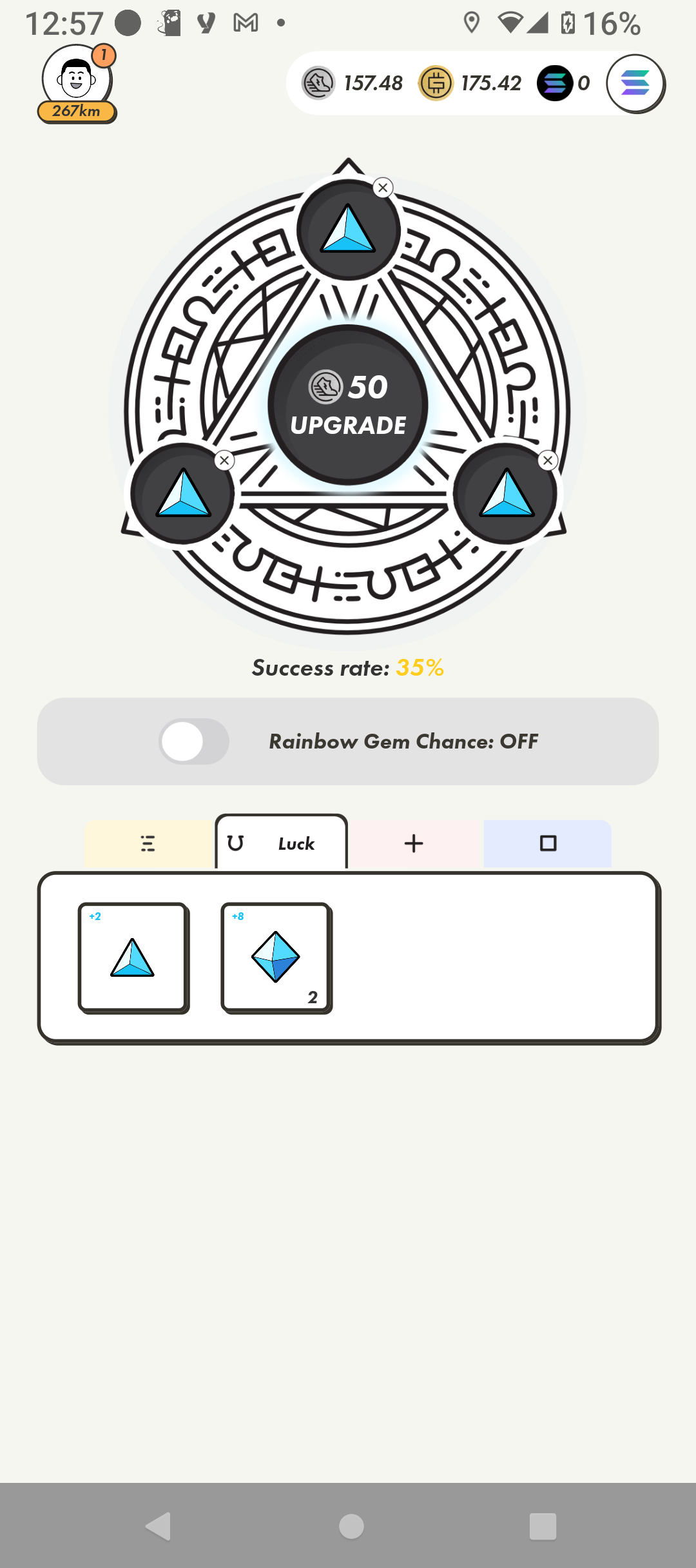This screenshot has height=1568, width=696.
Task: Switch to the plus icon tab
Action: point(414,843)
